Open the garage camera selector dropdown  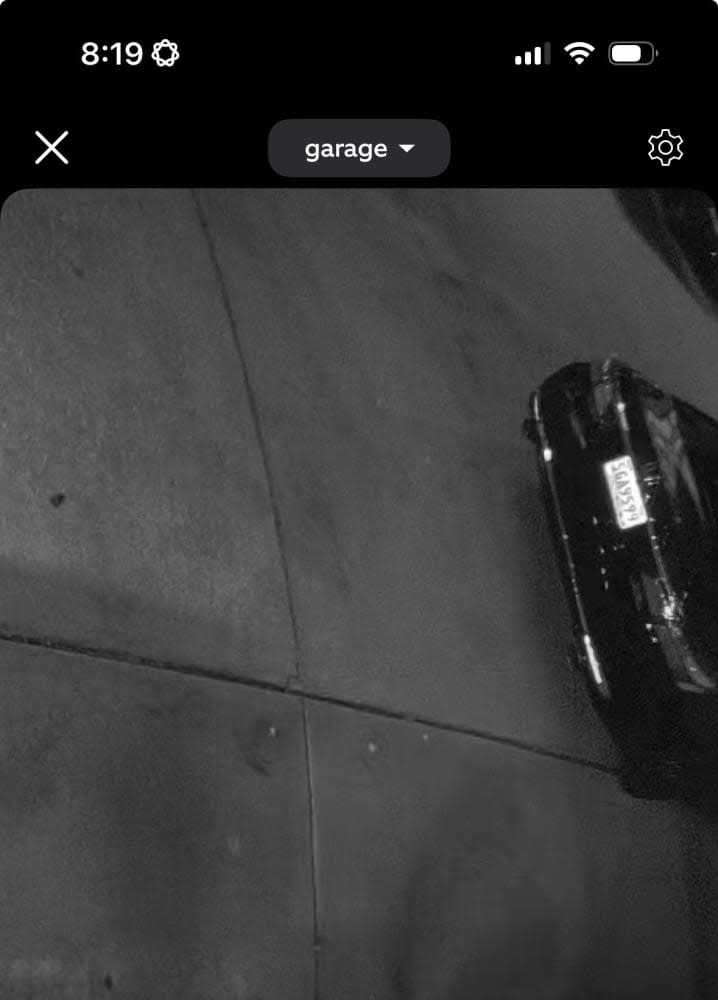pyautogui.click(x=359, y=148)
